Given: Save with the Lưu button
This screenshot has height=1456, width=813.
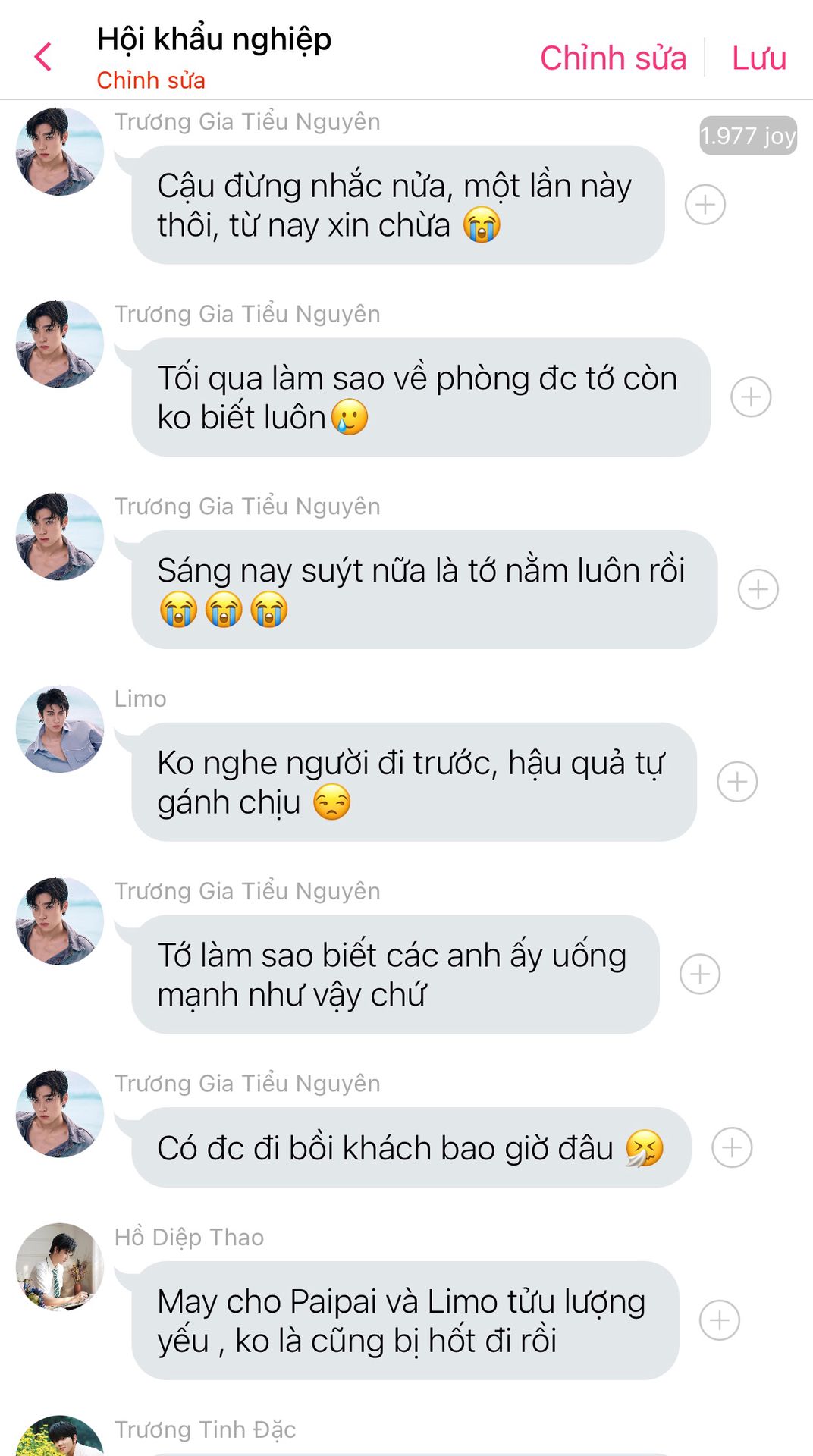Looking at the screenshot, I should pyautogui.click(x=758, y=58).
